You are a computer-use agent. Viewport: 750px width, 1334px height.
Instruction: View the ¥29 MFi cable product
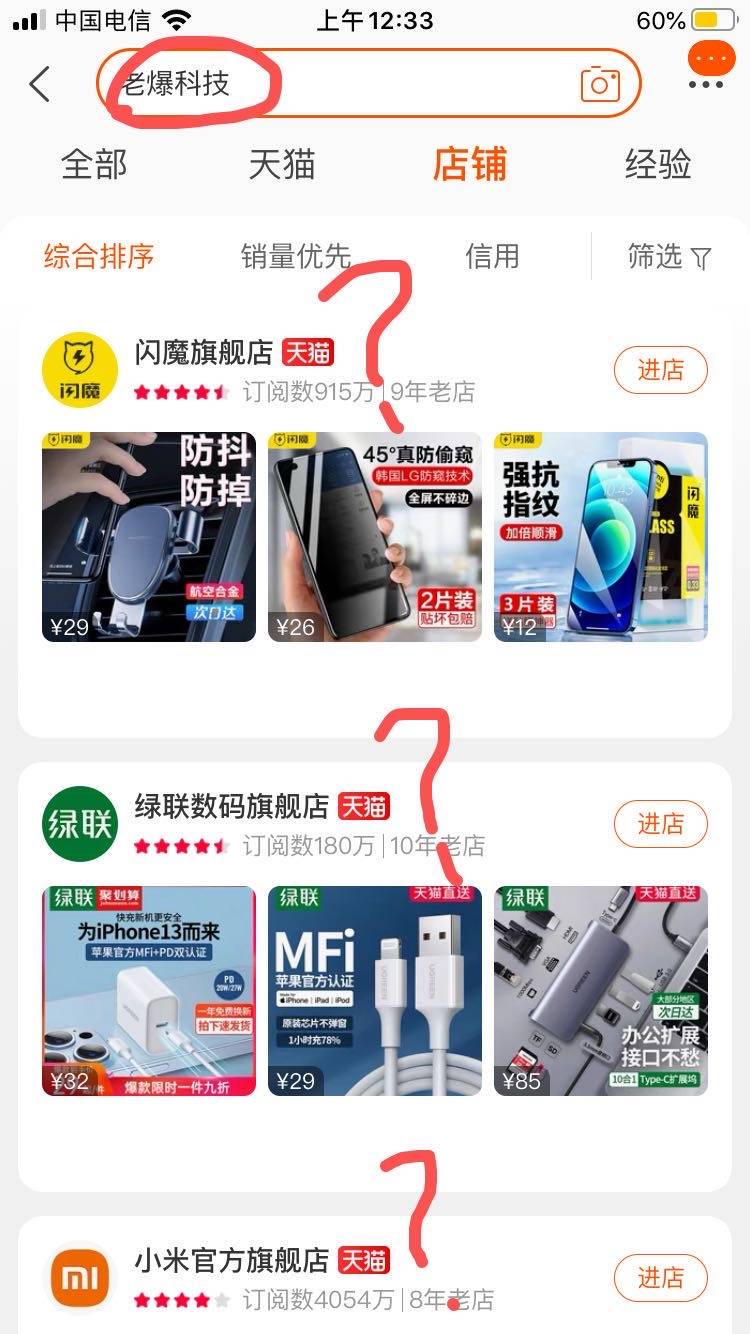tap(375, 991)
